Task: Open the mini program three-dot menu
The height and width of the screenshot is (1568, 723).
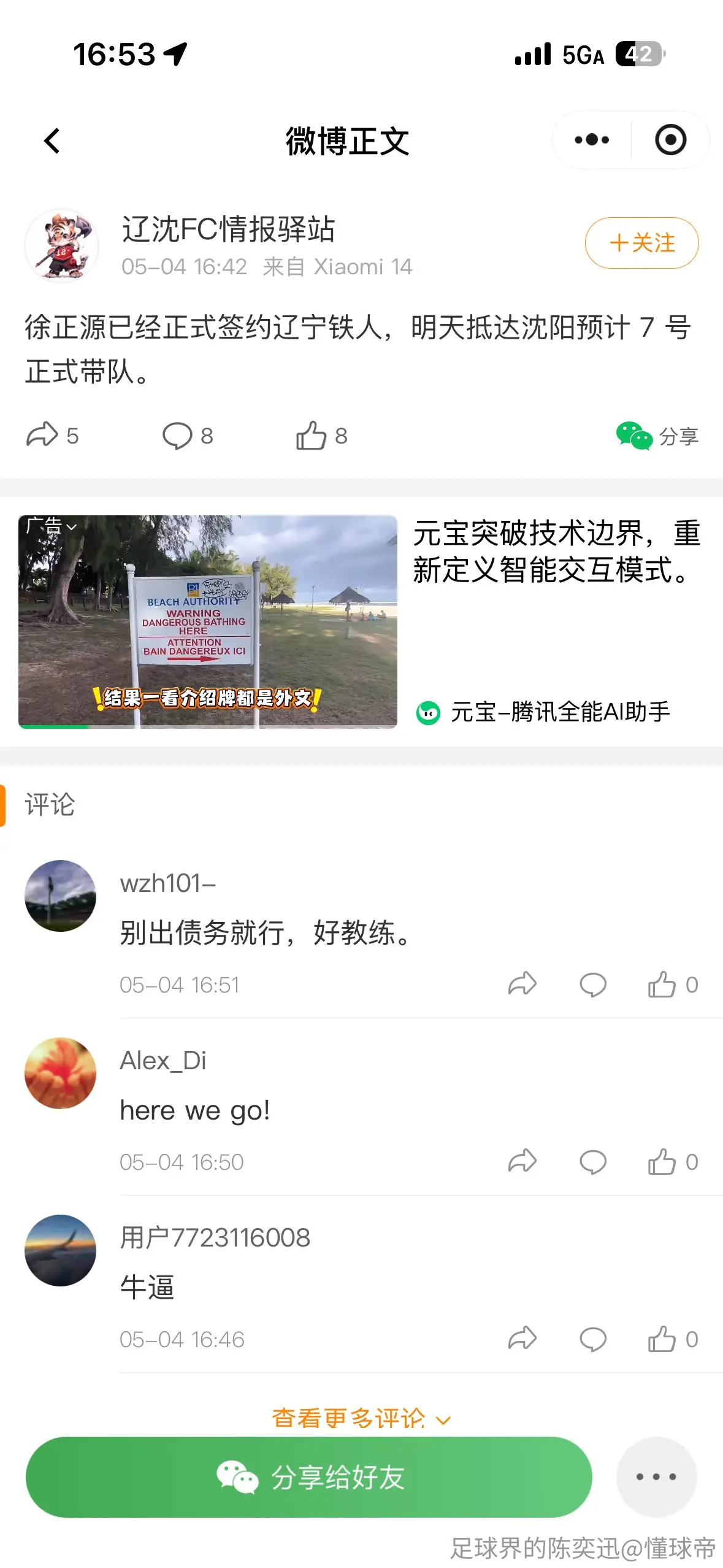Action: pyautogui.click(x=592, y=140)
